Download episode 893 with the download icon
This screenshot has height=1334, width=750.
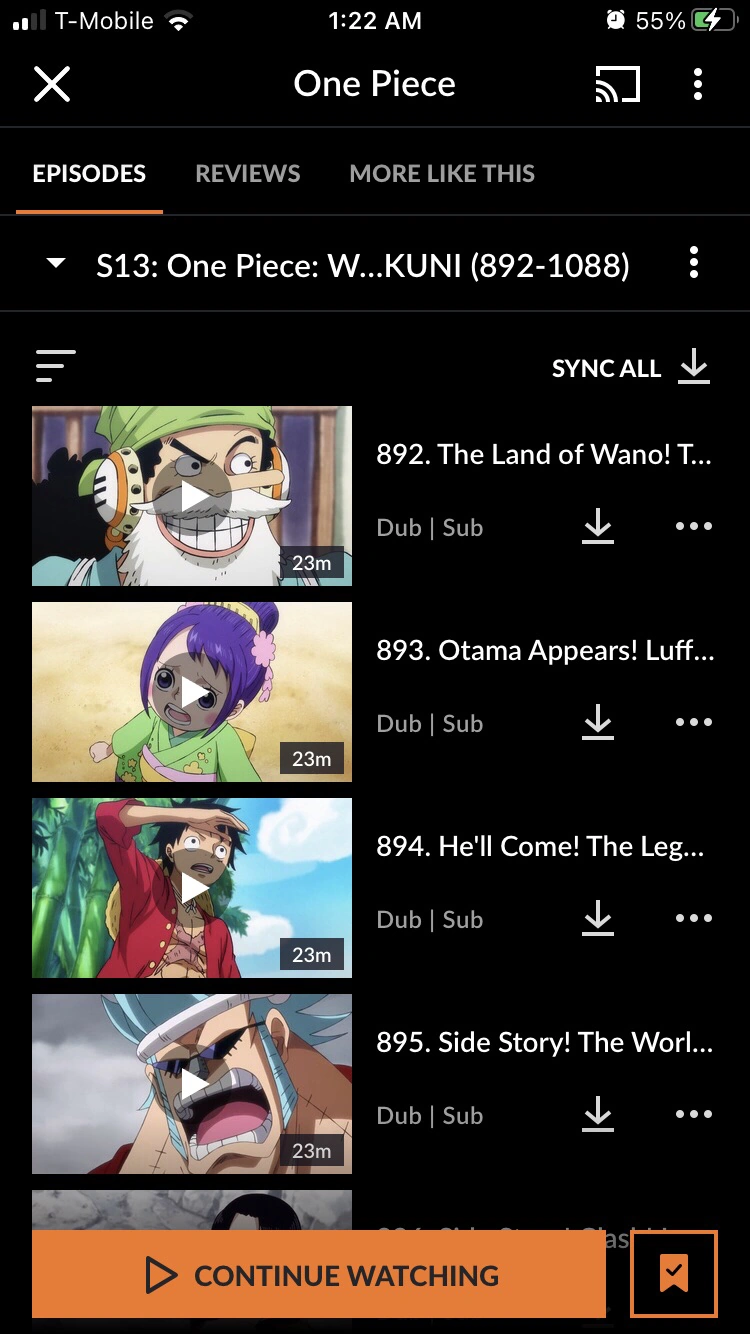click(597, 723)
